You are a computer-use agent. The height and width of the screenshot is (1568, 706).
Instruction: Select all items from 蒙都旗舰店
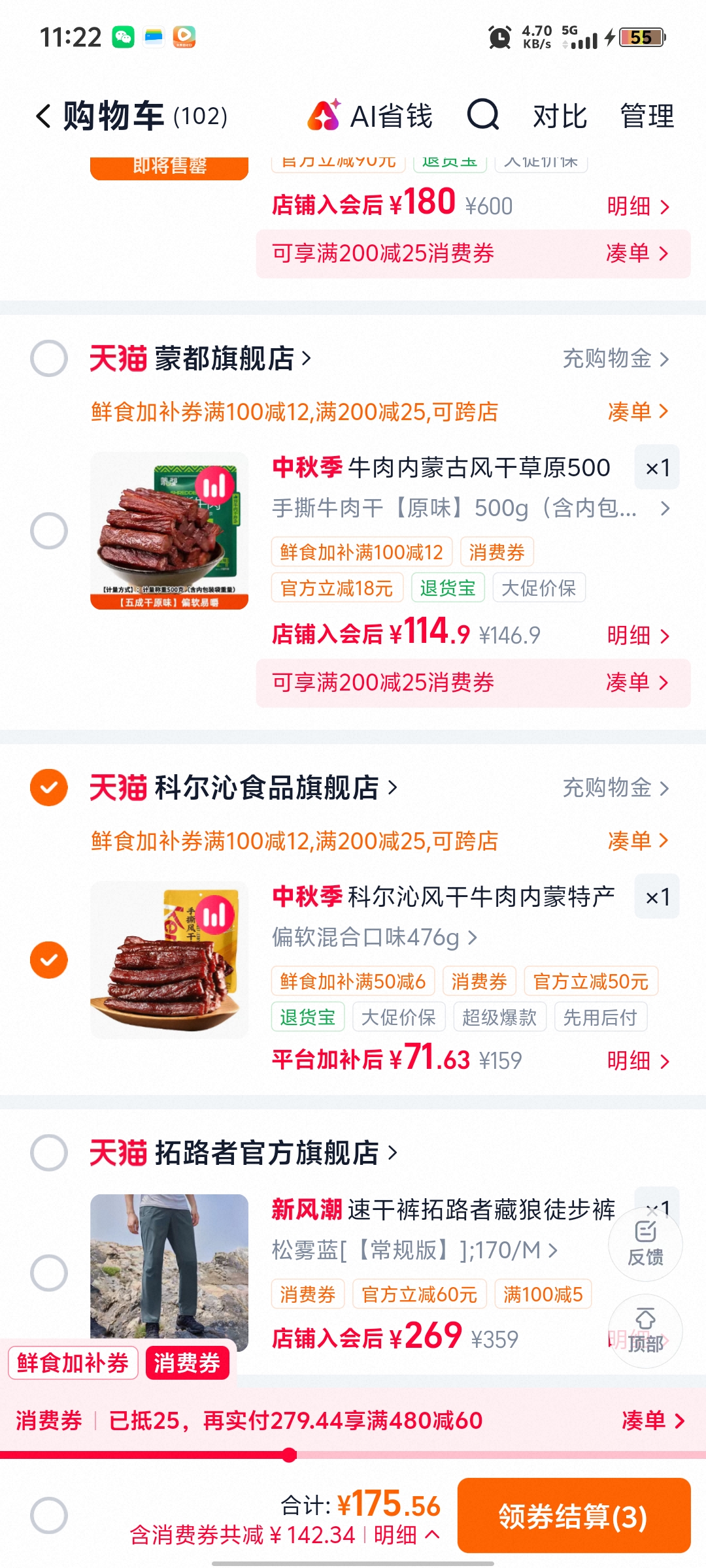tap(49, 358)
